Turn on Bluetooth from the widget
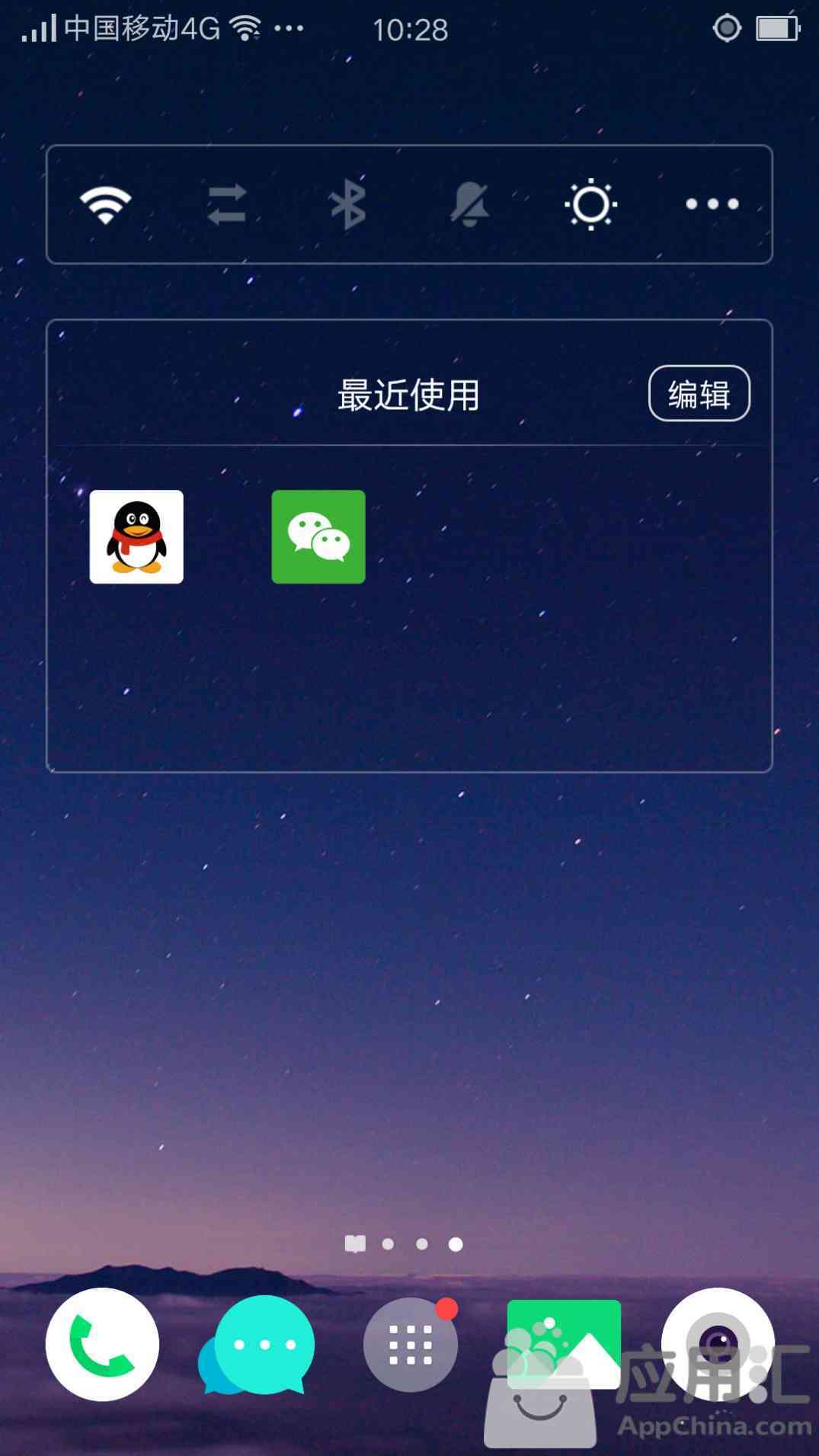Viewport: 819px width, 1456px height. coord(348,204)
